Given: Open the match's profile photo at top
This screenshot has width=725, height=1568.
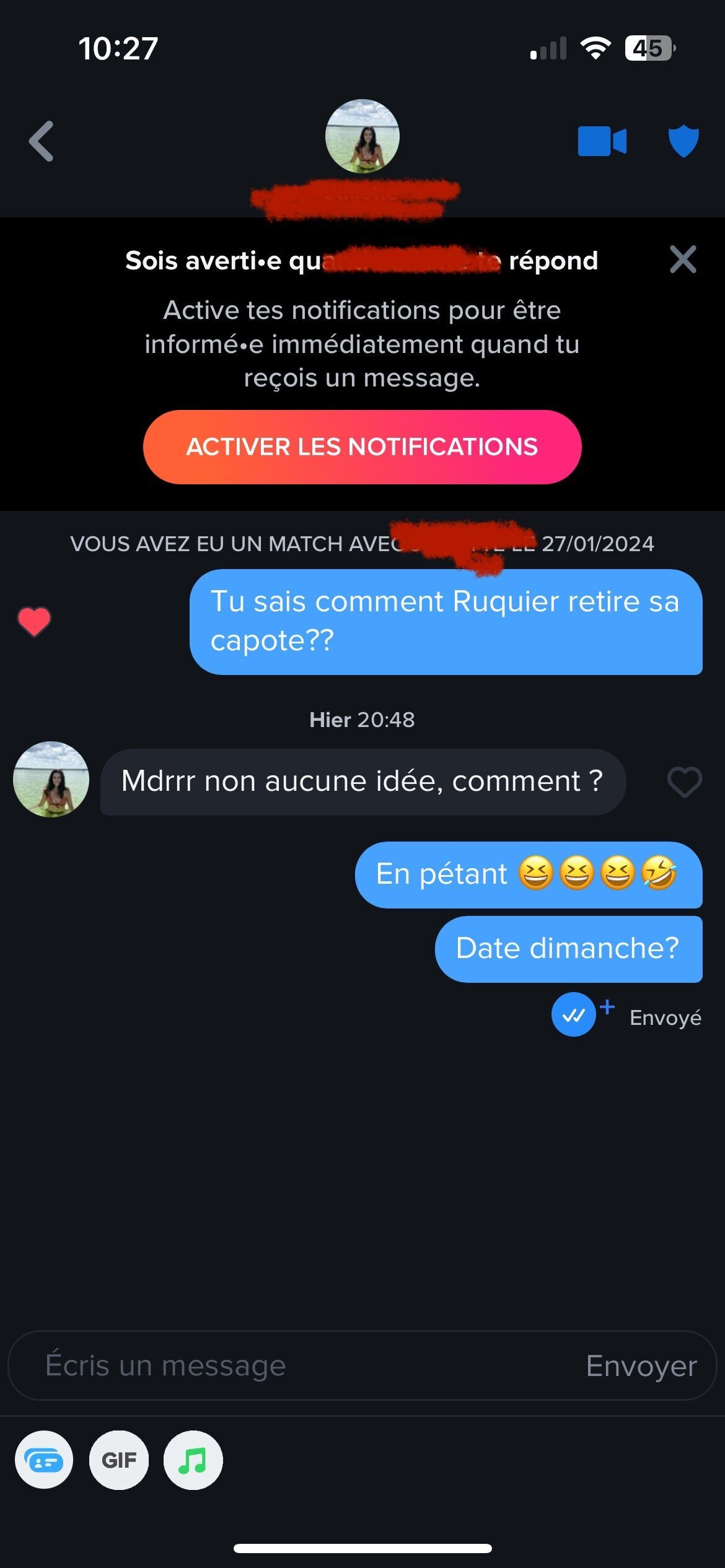Looking at the screenshot, I should tap(362, 136).
